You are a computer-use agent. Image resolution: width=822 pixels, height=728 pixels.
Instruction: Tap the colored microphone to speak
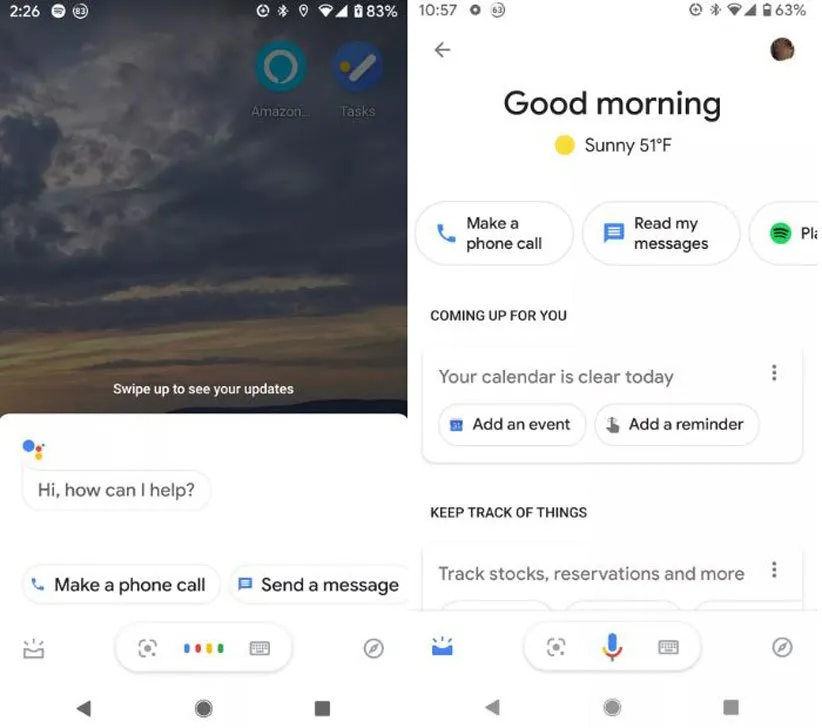pyautogui.click(x=612, y=648)
